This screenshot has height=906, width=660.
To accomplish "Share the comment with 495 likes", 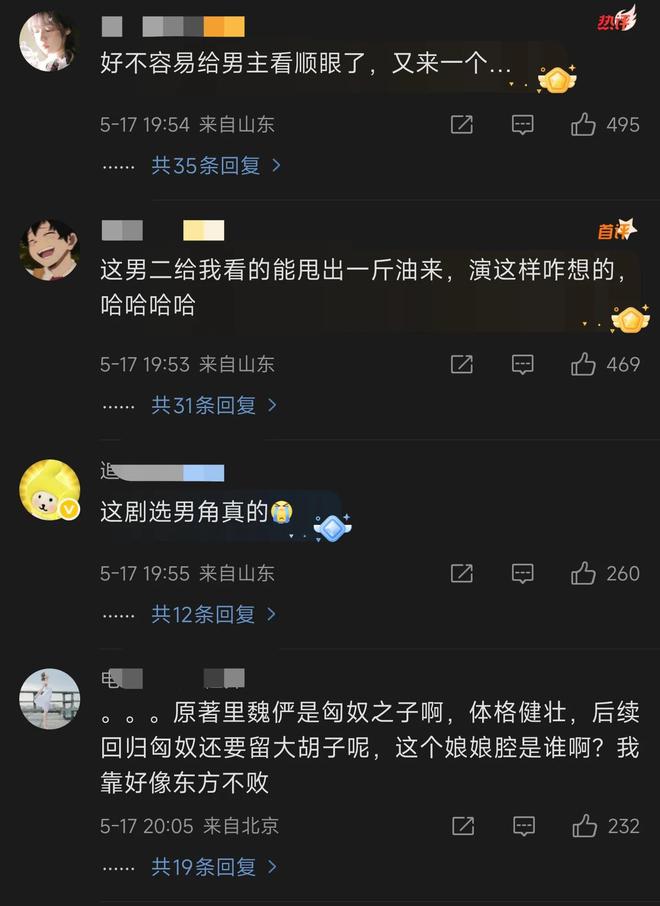I will click(461, 125).
